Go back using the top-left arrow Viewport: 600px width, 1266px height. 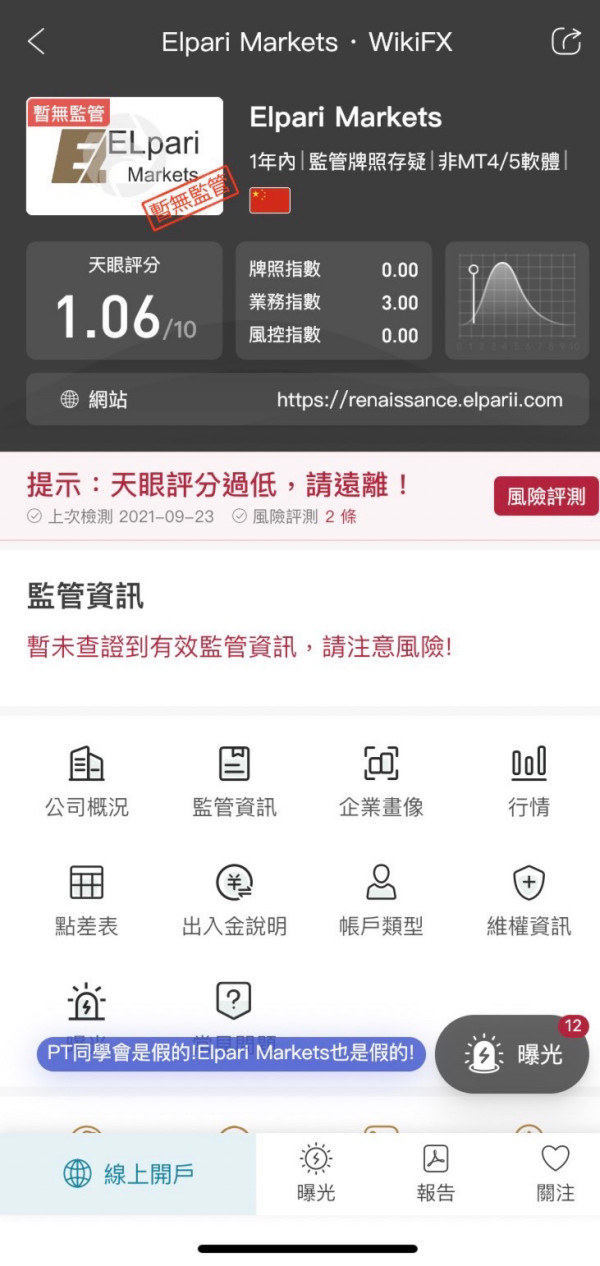36,42
